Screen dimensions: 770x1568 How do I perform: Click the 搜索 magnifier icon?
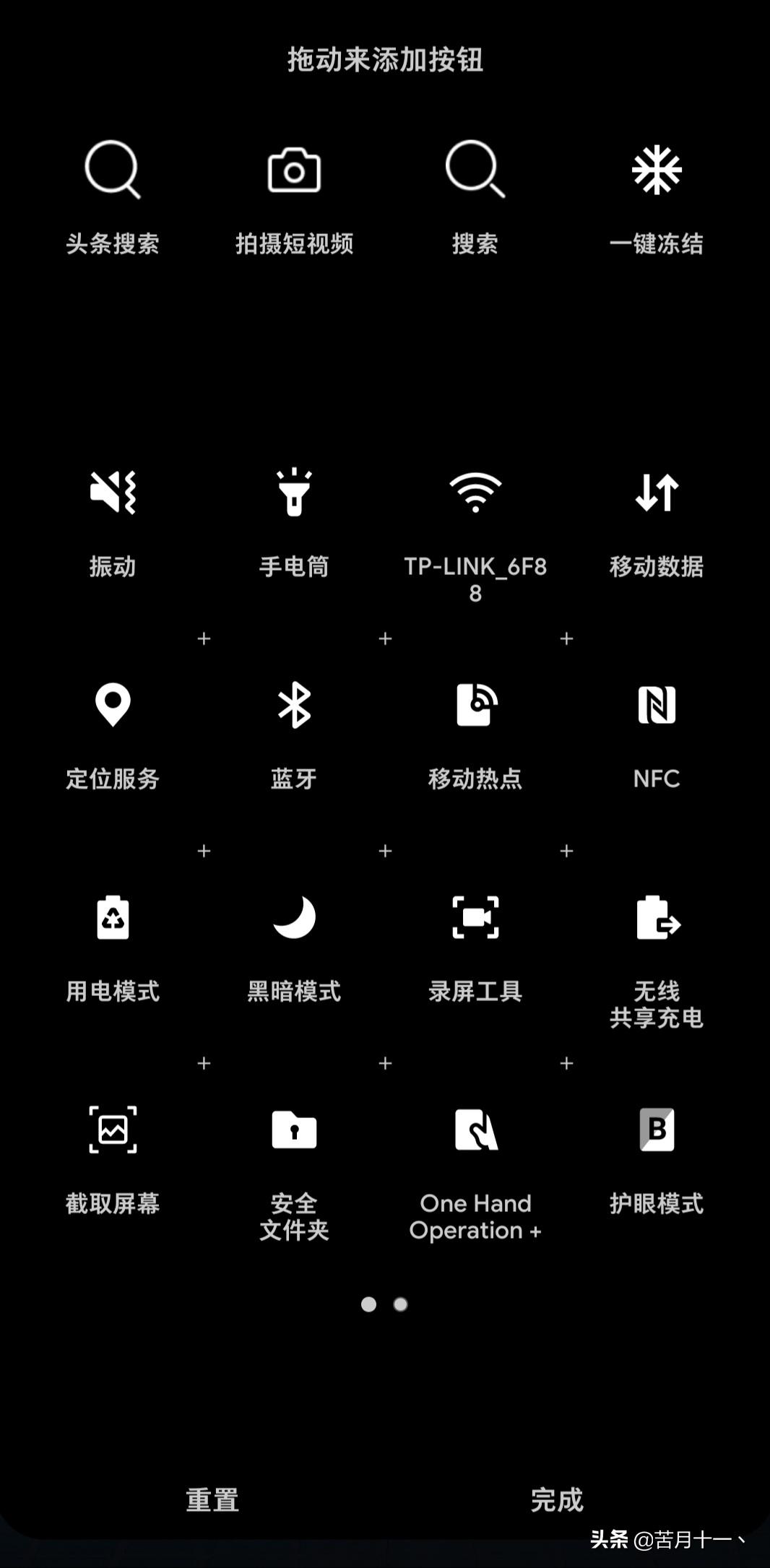pyautogui.click(x=475, y=170)
